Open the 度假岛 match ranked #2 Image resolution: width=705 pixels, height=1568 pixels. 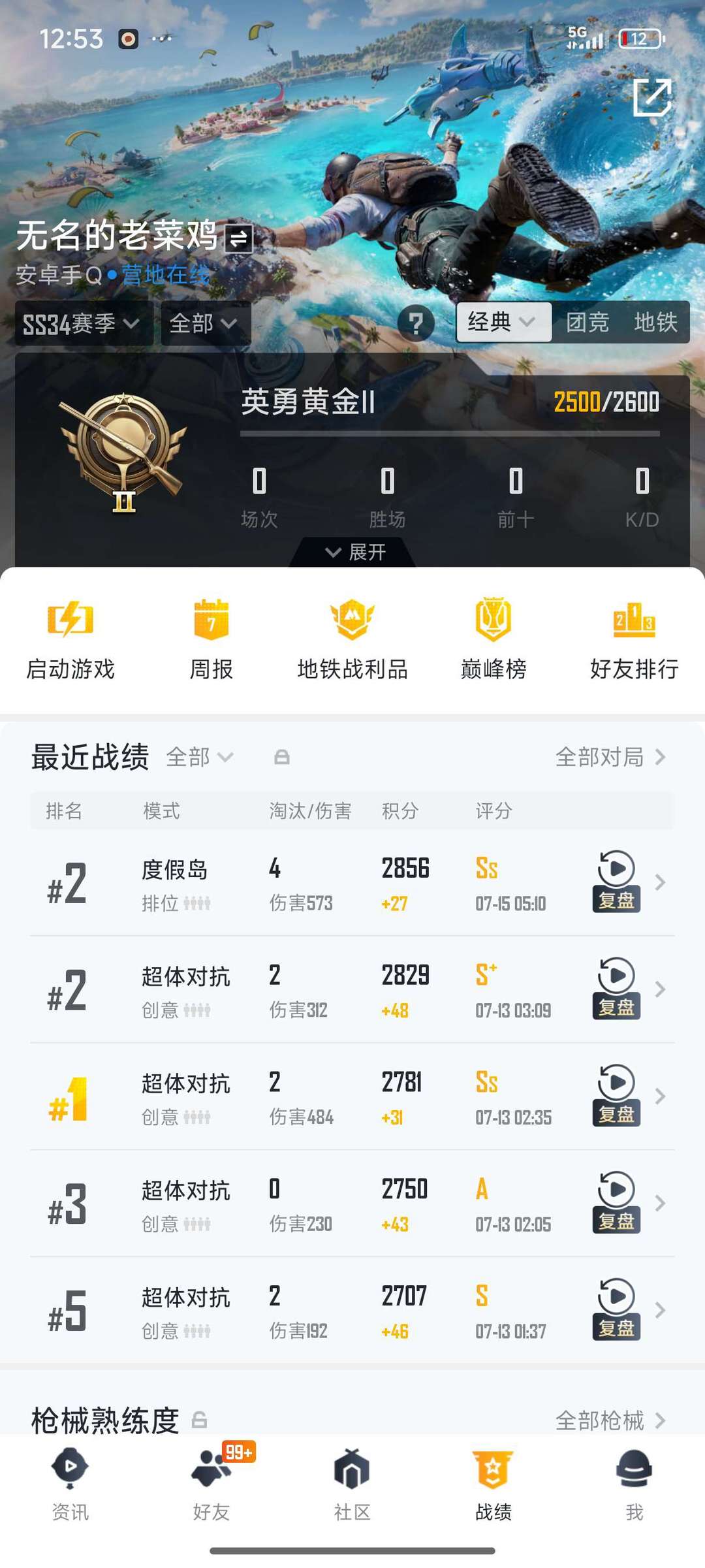[x=352, y=883]
